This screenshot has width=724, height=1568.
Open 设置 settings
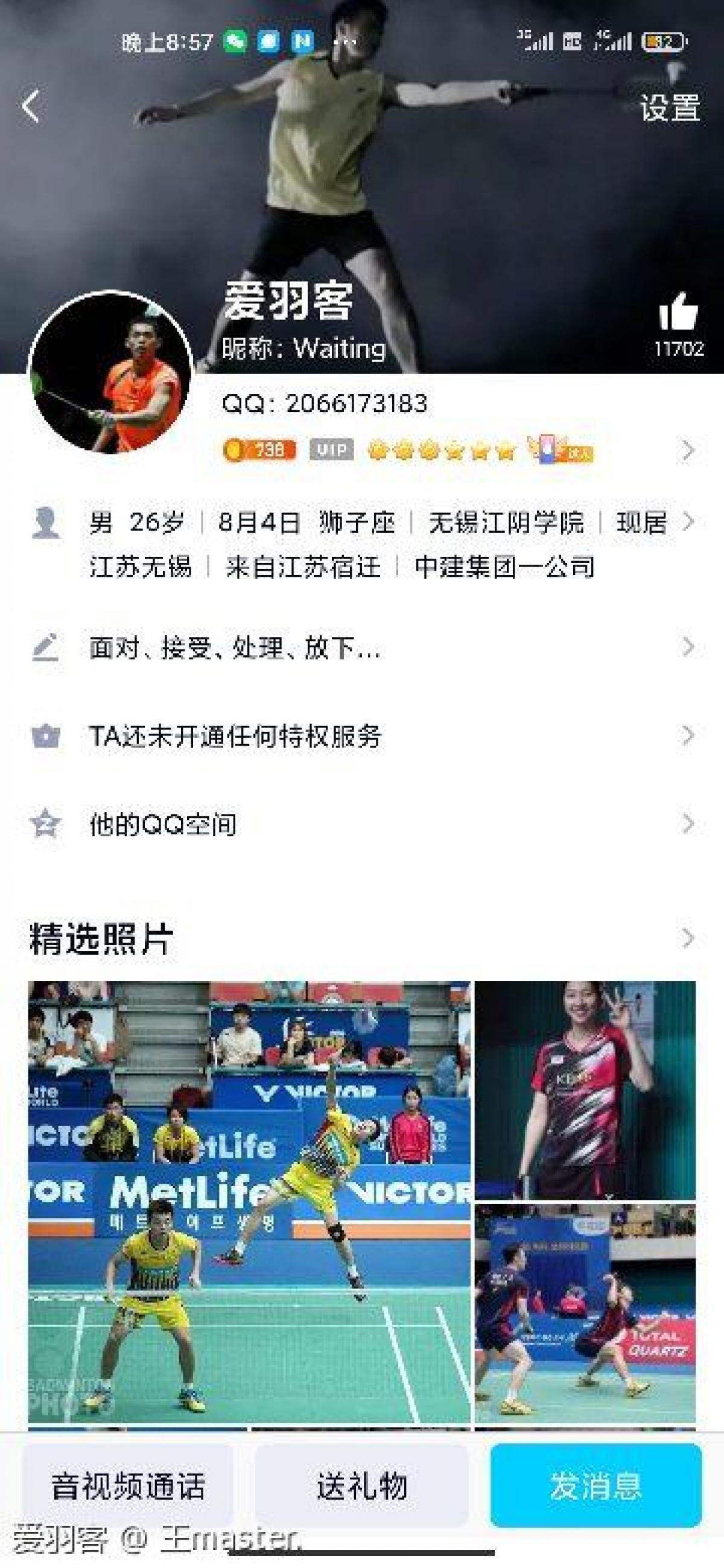[x=668, y=108]
